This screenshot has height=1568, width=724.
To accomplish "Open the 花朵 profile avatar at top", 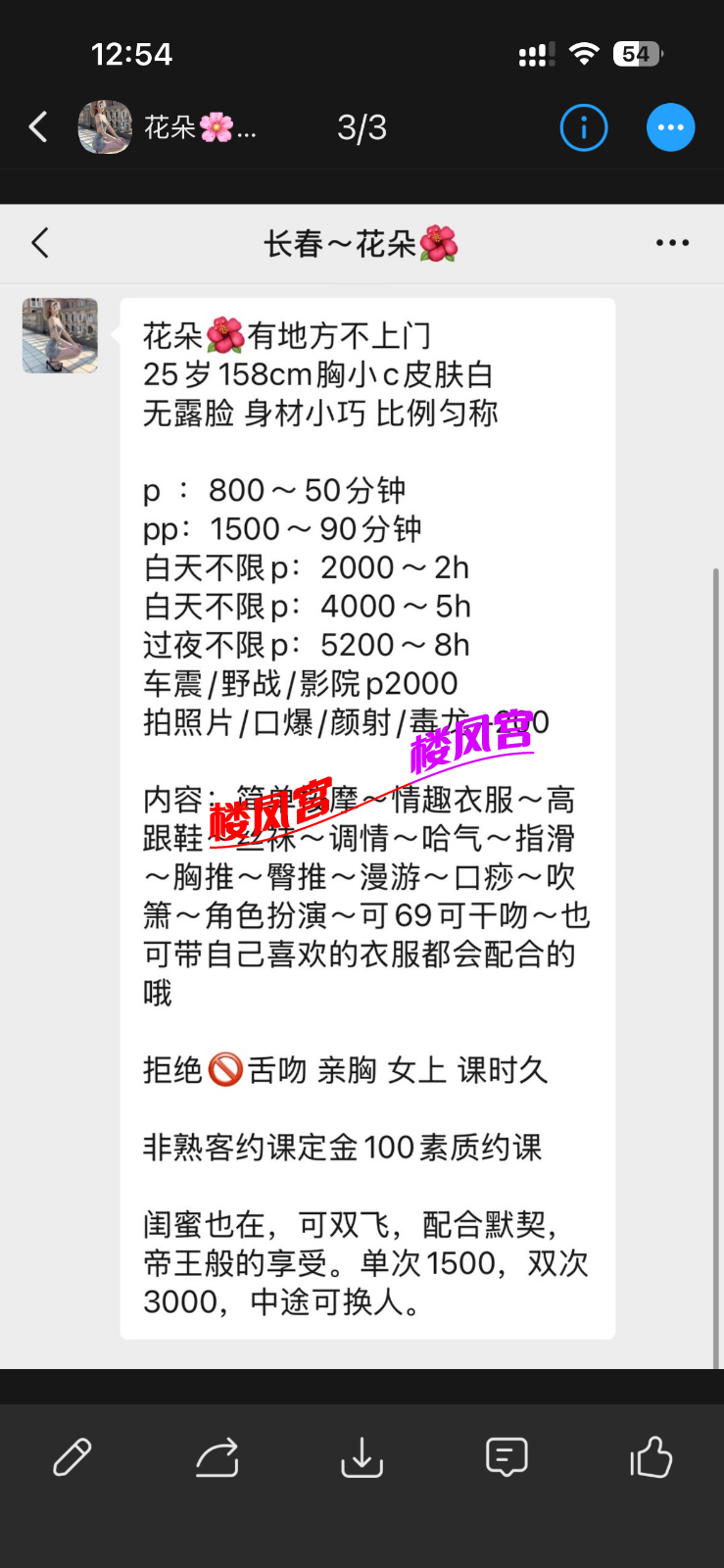I will pos(105,126).
